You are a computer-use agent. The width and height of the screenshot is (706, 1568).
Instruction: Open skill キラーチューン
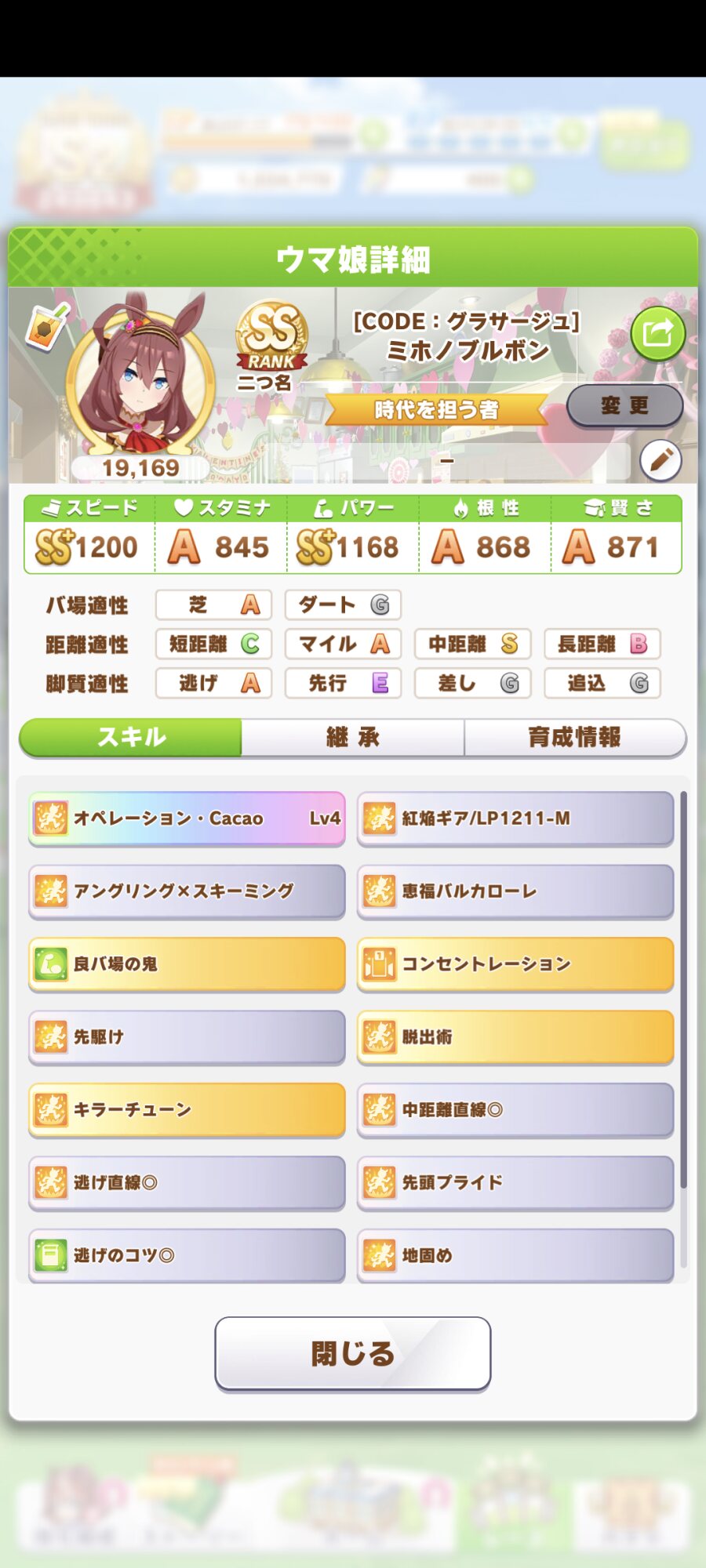(x=187, y=1110)
